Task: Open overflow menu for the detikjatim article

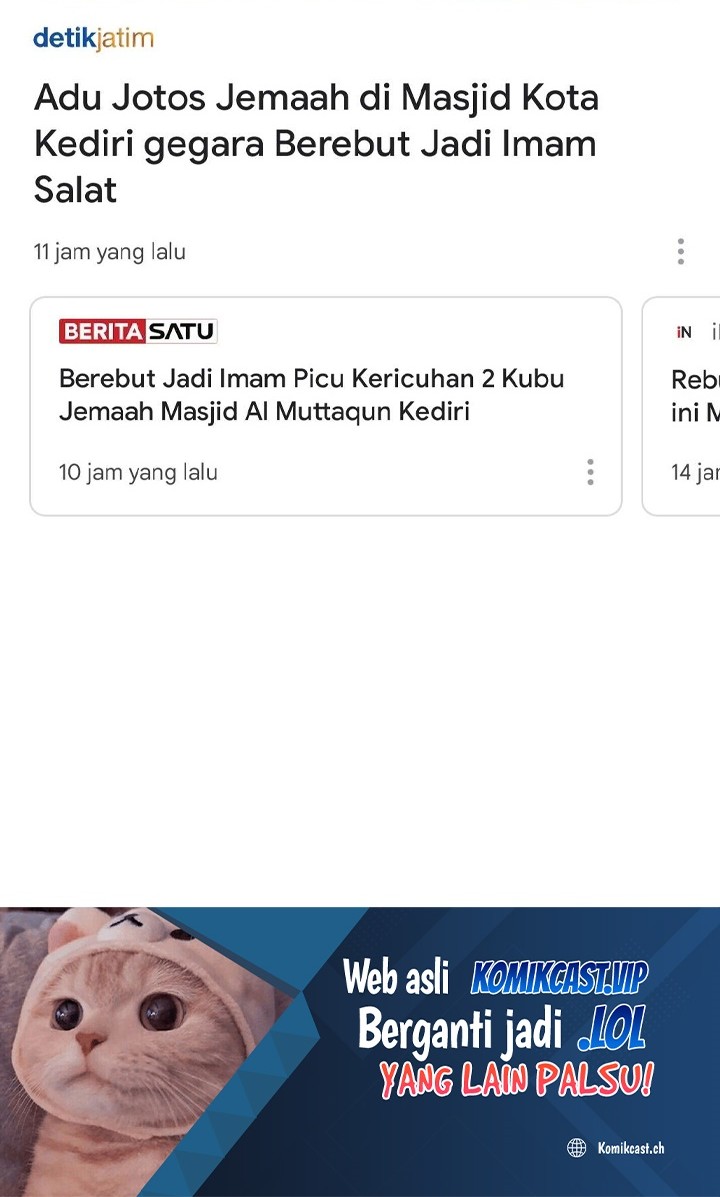Action: 681,251
